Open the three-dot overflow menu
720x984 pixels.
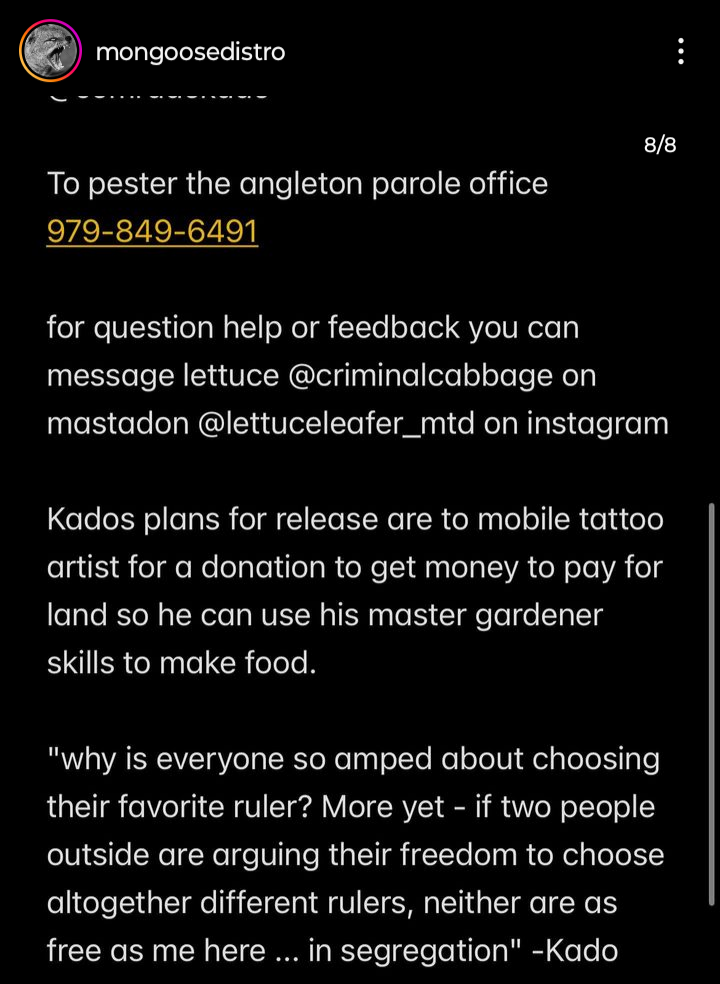coord(680,52)
